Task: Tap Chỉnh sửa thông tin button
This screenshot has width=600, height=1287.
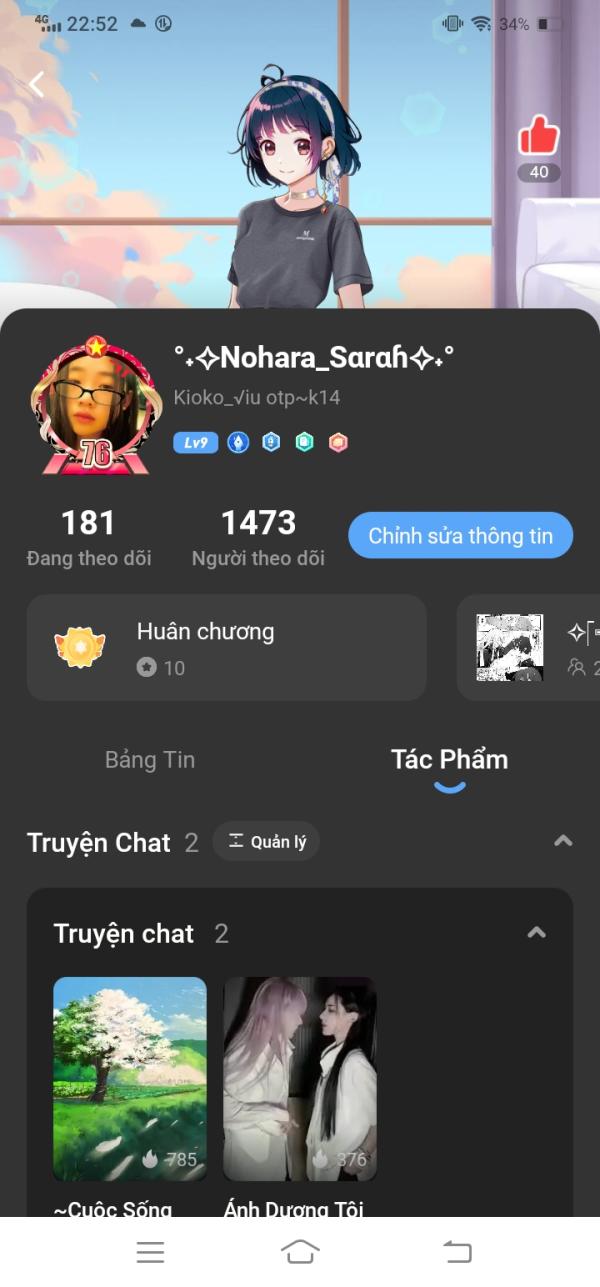Action: (460, 536)
